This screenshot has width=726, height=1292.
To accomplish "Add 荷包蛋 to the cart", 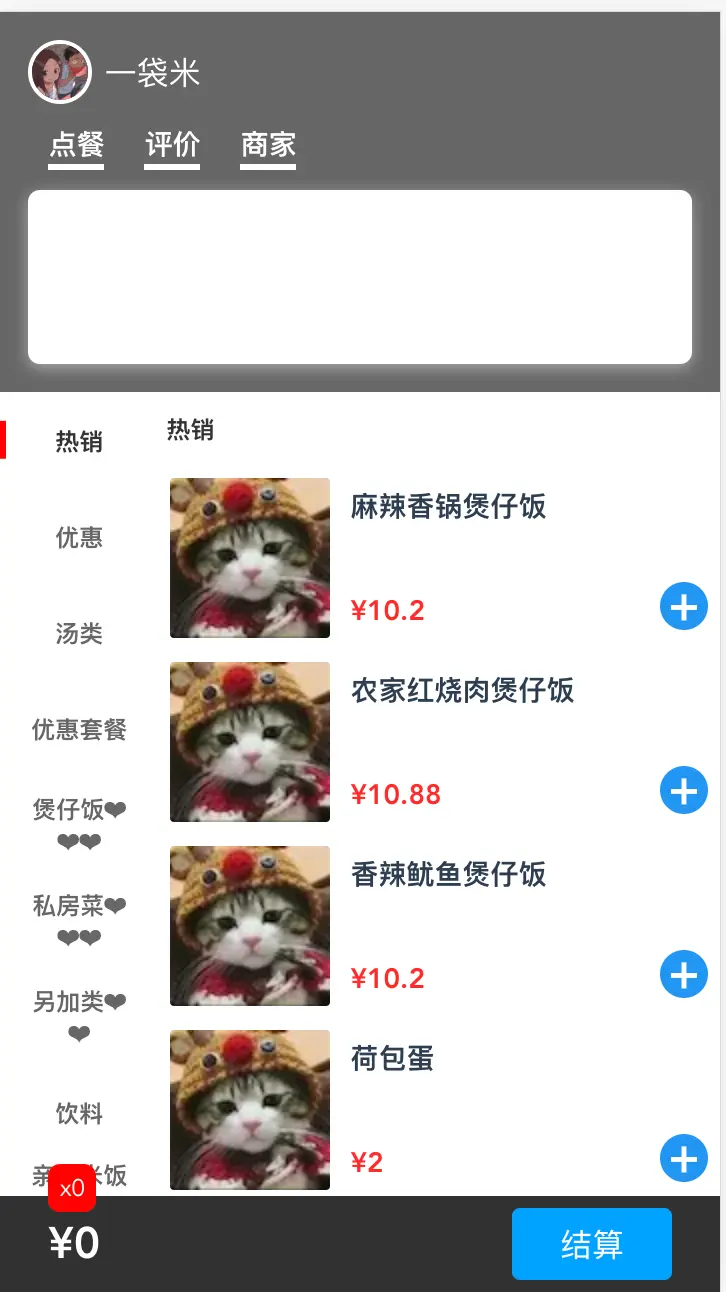I will pyautogui.click(x=684, y=1159).
